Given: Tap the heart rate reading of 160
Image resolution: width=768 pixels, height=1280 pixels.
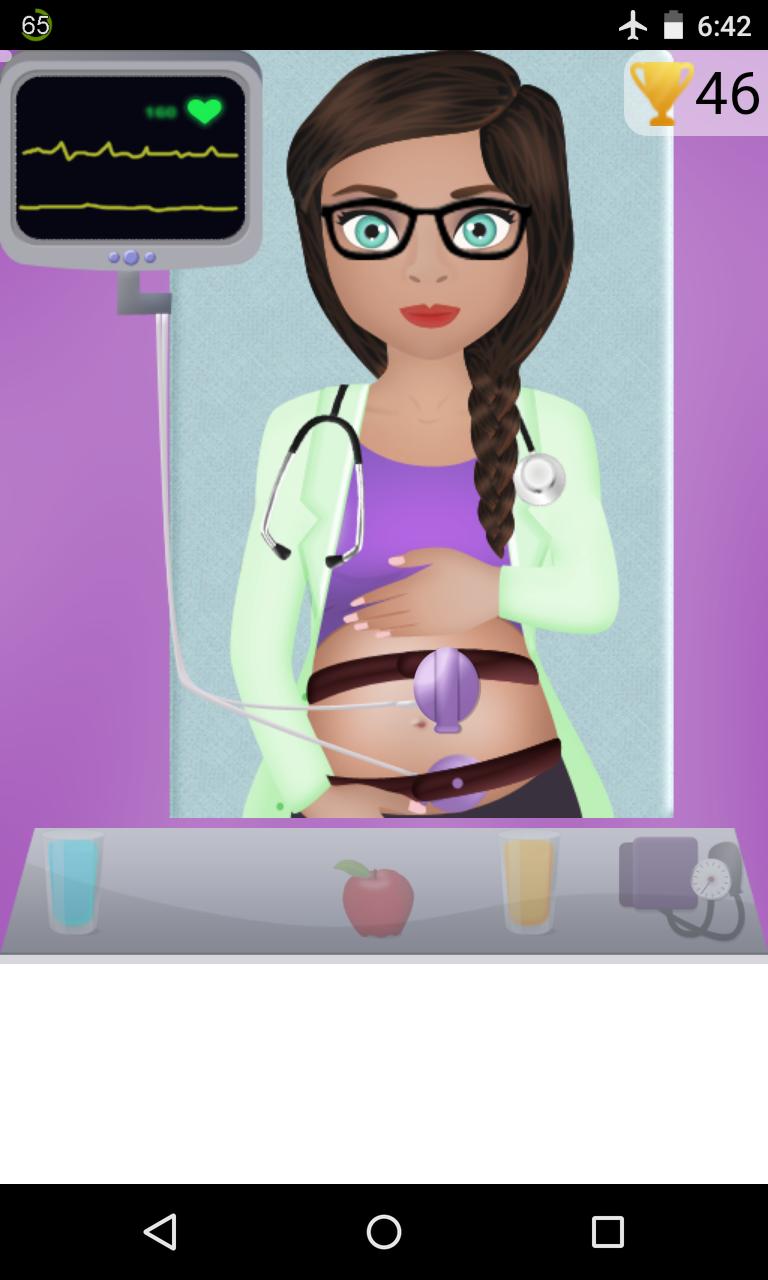Looking at the screenshot, I should click(x=160, y=110).
